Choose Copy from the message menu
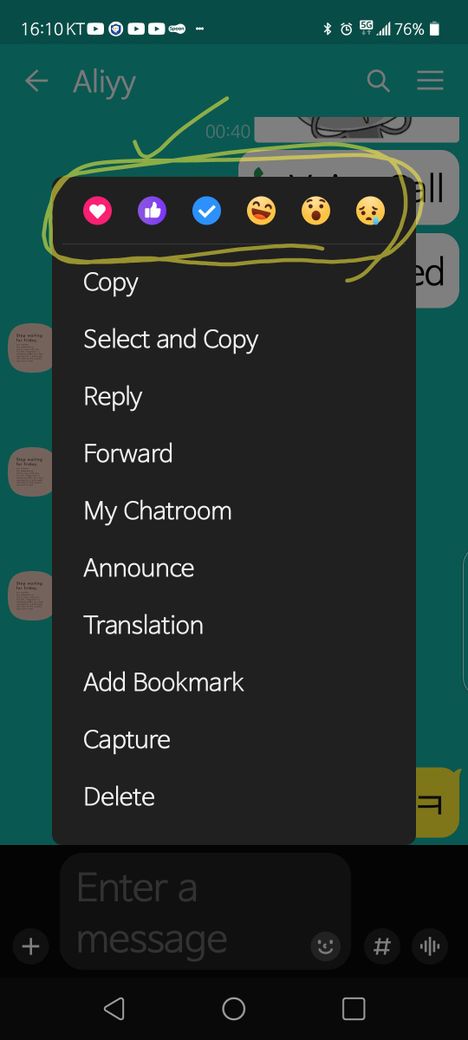This screenshot has height=1040, width=468. coord(234,283)
